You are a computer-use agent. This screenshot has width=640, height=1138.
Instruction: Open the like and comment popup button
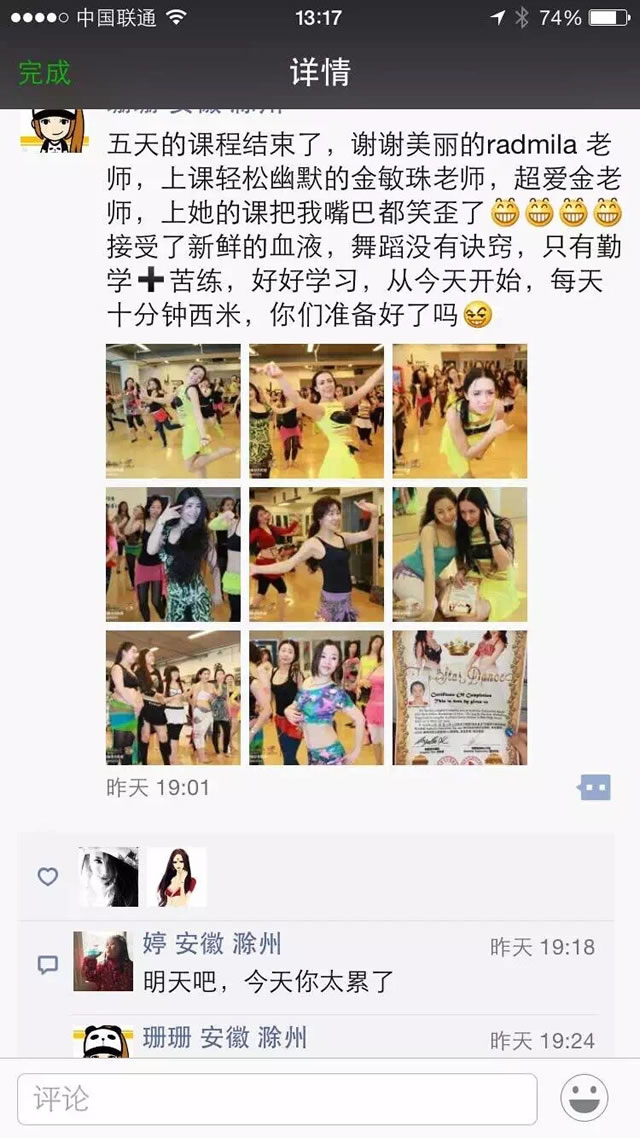(x=594, y=787)
